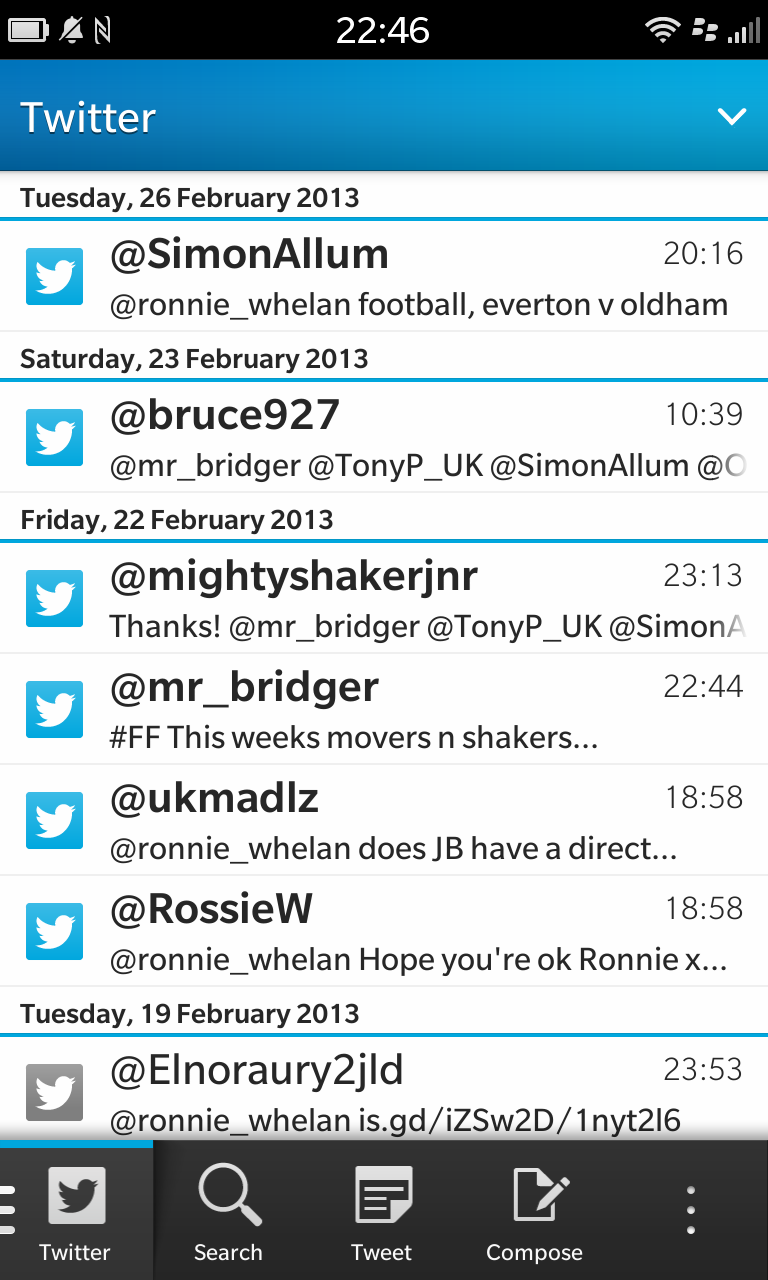The image size is (768, 1280).
Task: Open the tweet from @RossieW
Action: (x=384, y=931)
